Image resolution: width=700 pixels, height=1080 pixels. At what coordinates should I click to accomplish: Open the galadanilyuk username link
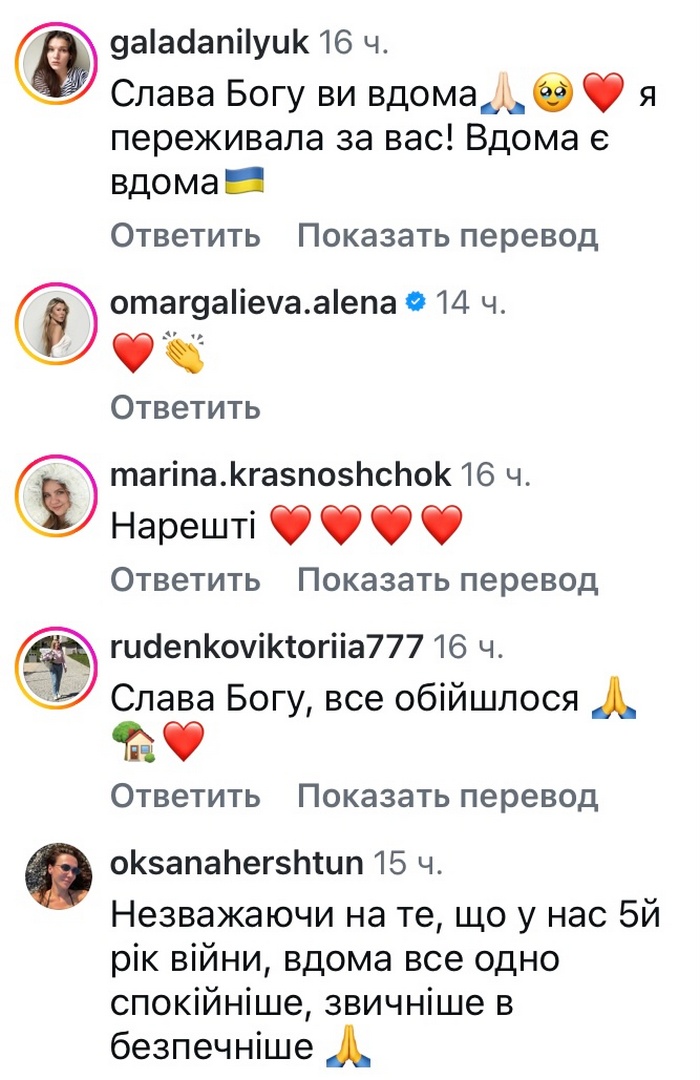pyautogui.click(x=209, y=44)
